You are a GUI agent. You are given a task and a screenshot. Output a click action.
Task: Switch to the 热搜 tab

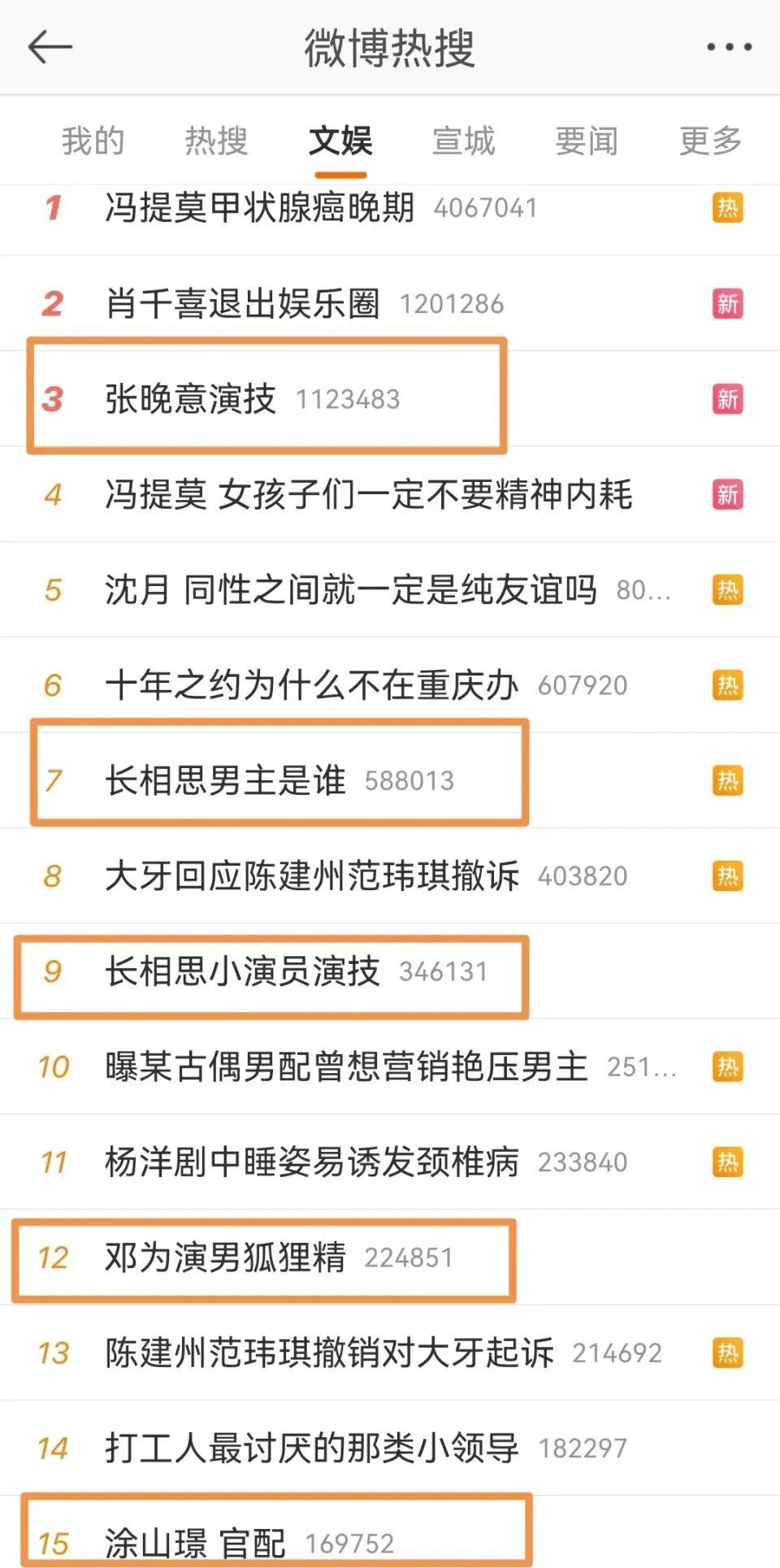[215, 140]
